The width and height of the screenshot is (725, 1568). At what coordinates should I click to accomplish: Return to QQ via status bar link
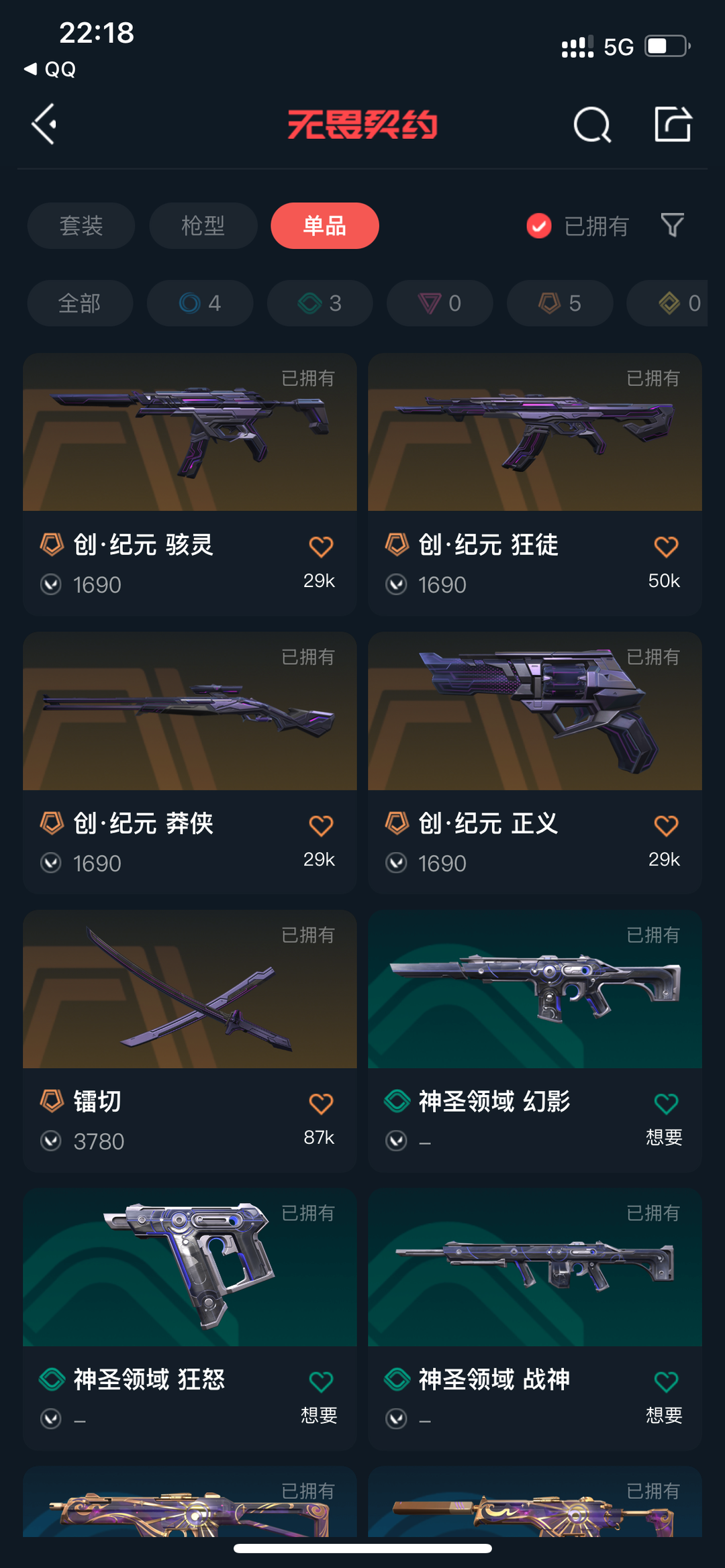coord(50,69)
